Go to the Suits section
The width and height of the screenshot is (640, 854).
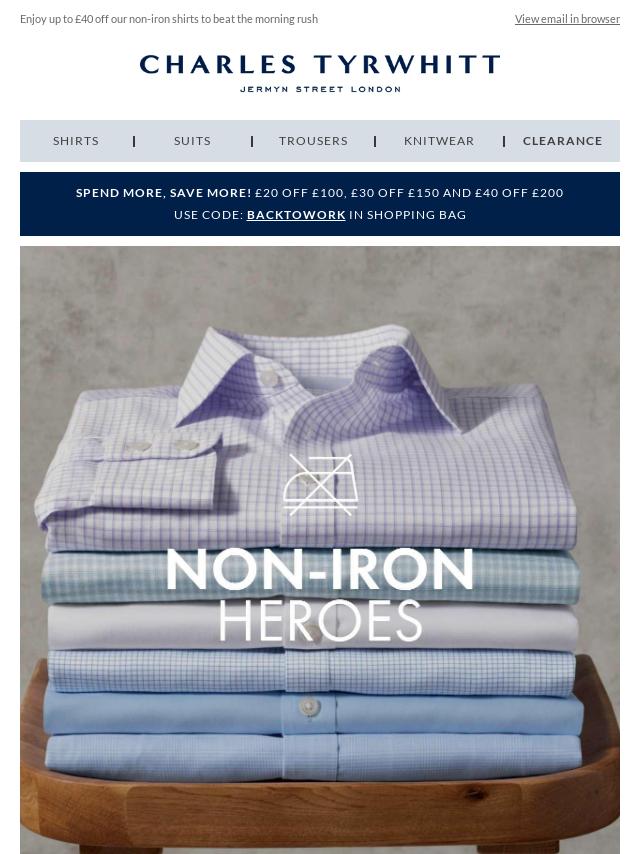tap(192, 141)
